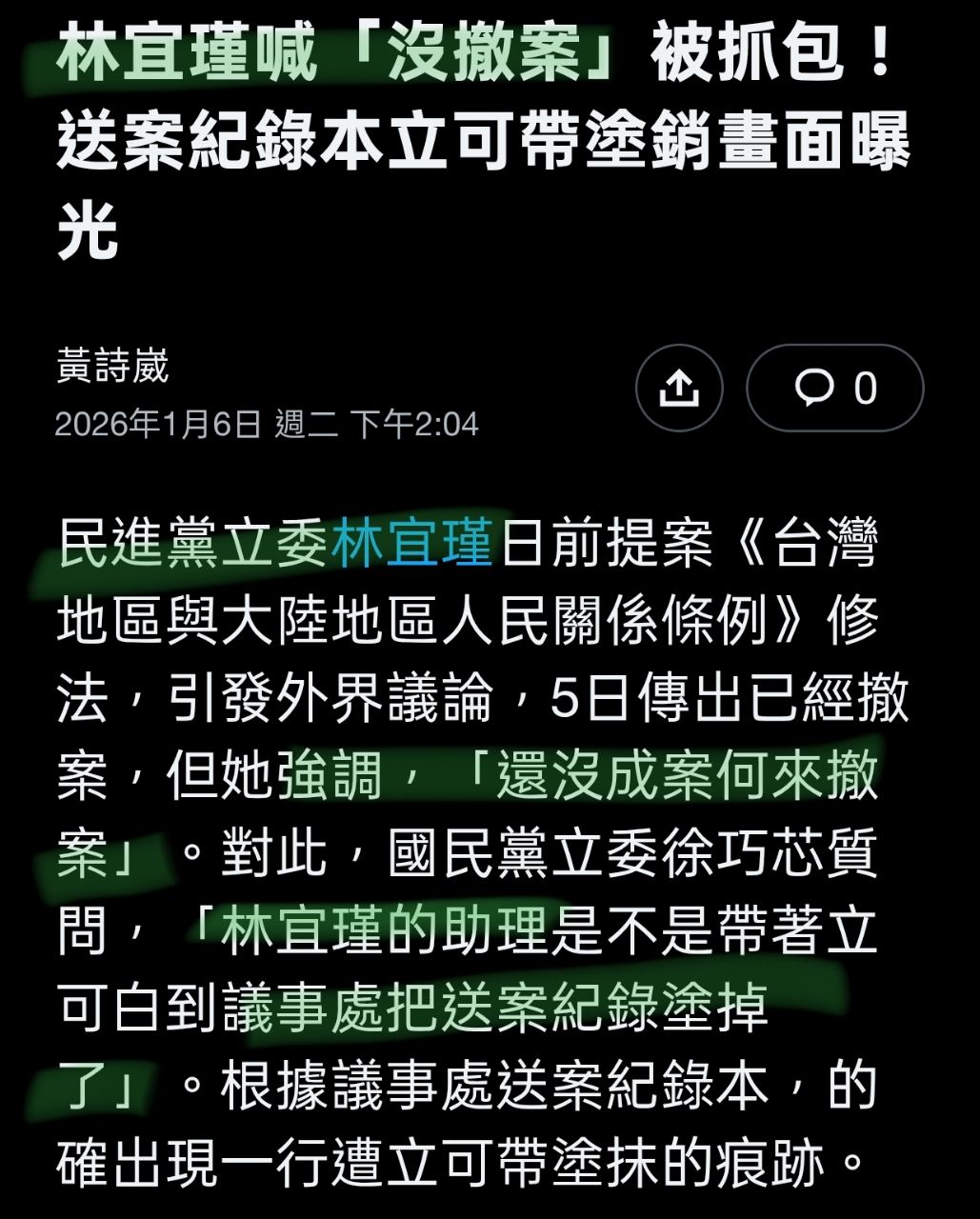Share this news article
This screenshot has height=1219, width=980.
point(678,388)
